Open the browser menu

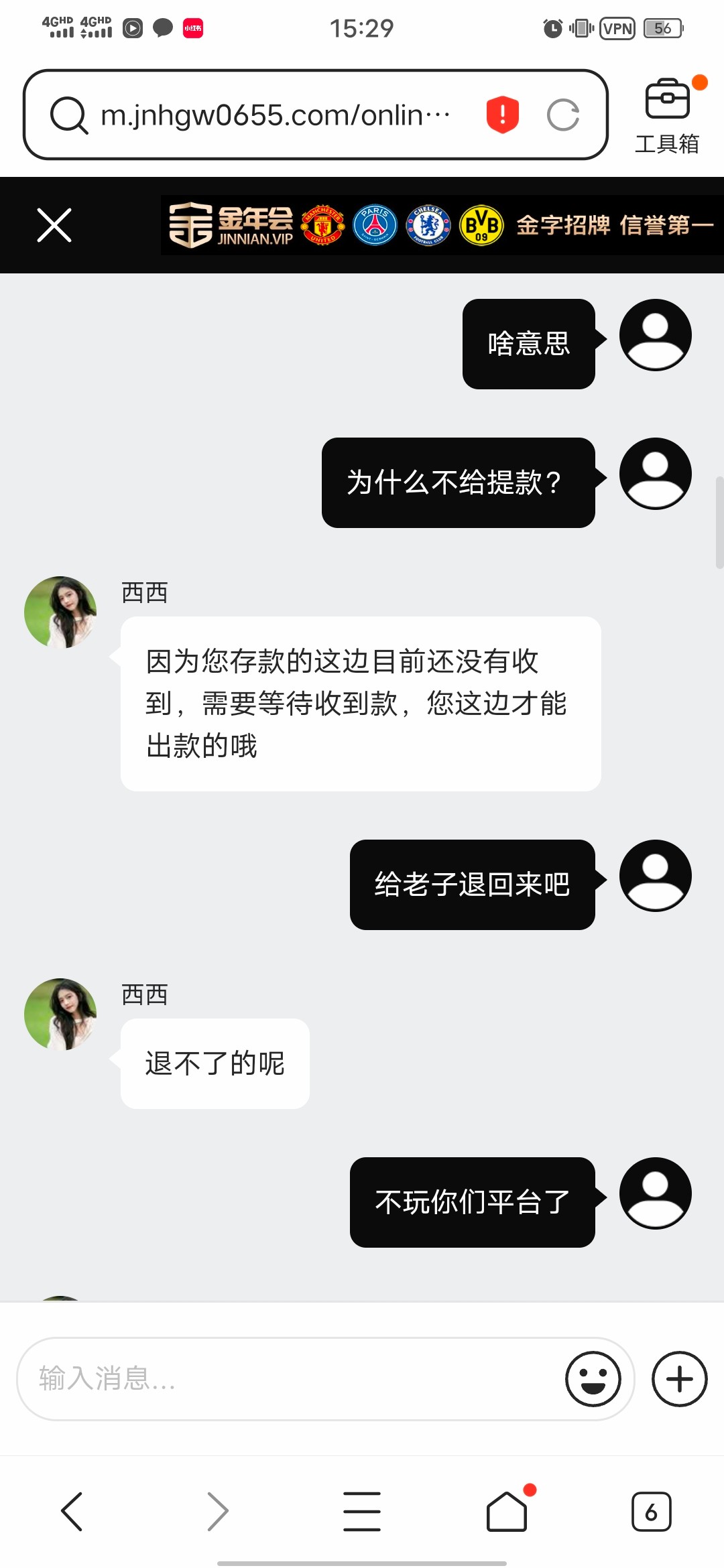pyautogui.click(x=362, y=1511)
